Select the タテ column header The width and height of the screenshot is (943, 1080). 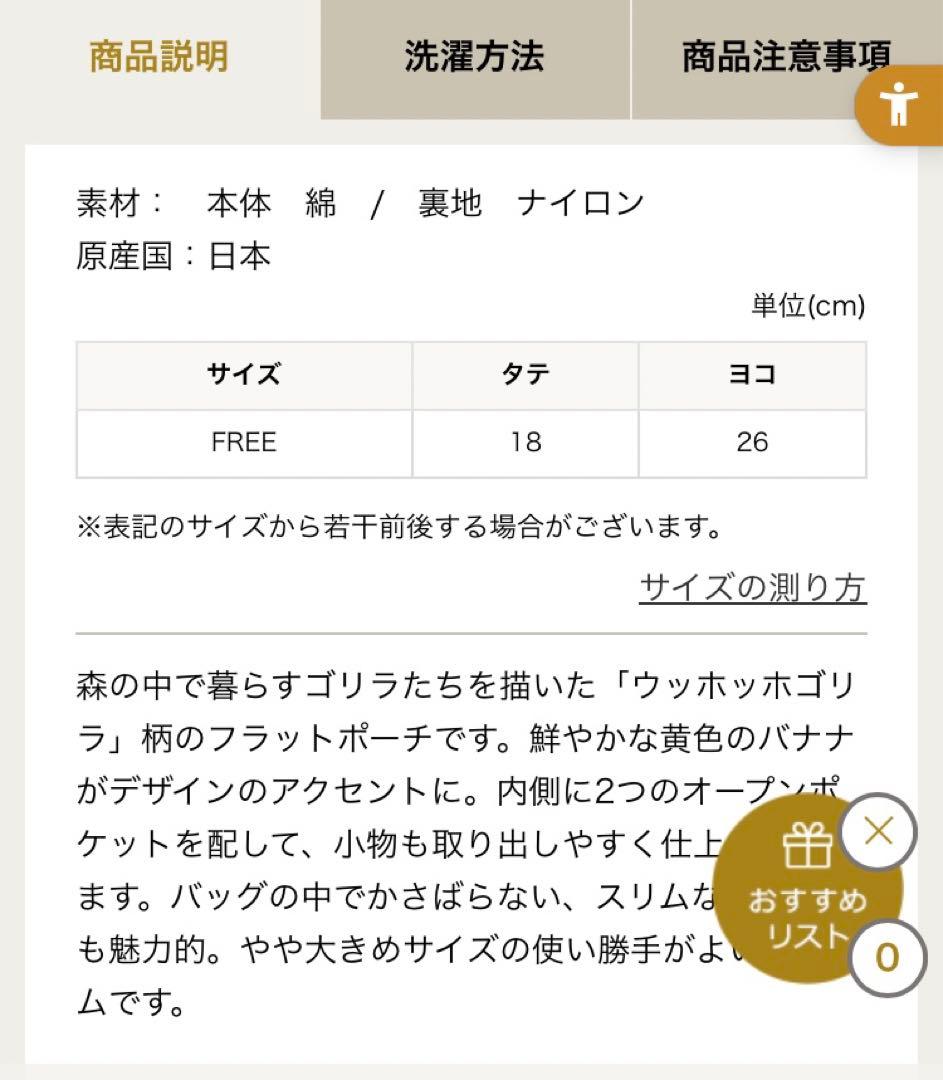pyautogui.click(x=524, y=375)
